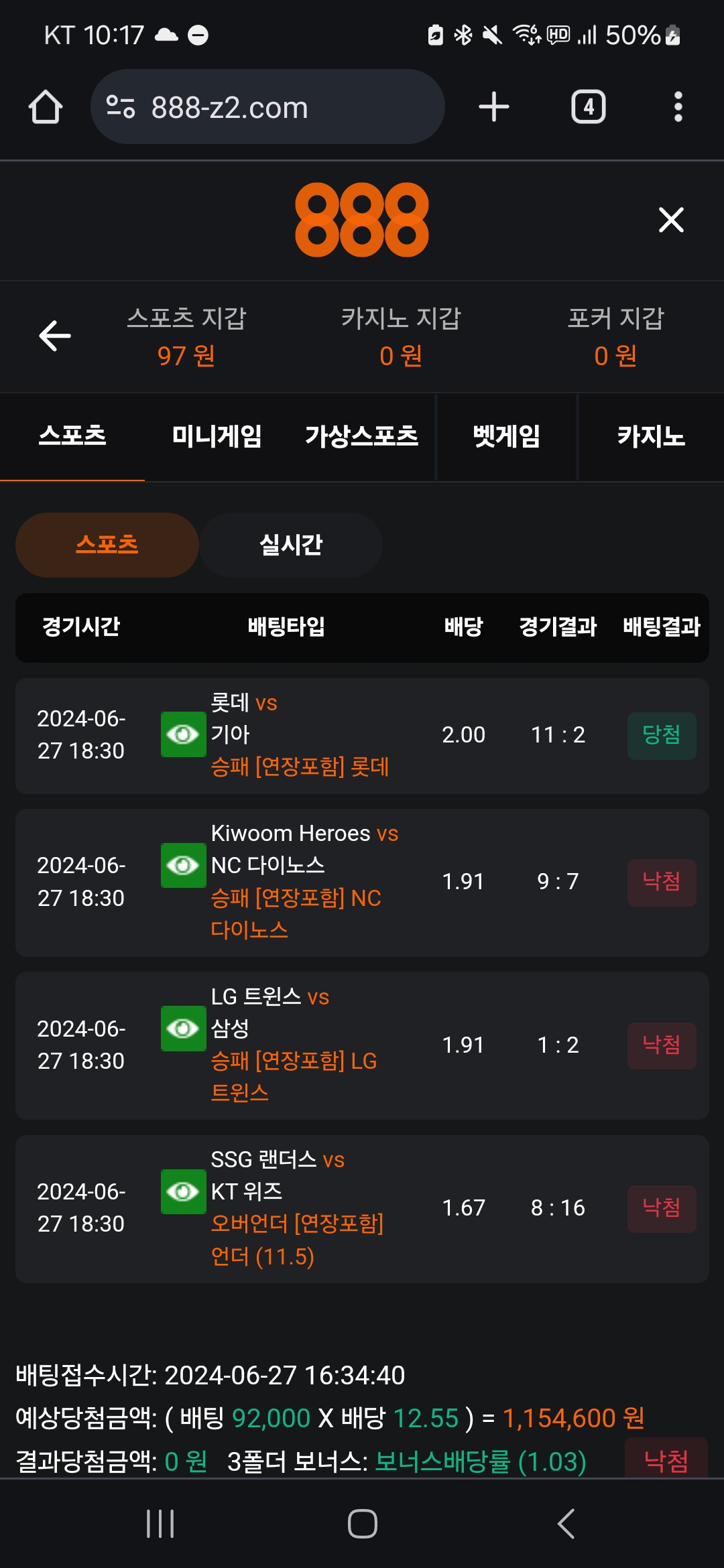Select the top 스포츠 tab
This screenshot has width=724, height=1568.
coord(72,437)
